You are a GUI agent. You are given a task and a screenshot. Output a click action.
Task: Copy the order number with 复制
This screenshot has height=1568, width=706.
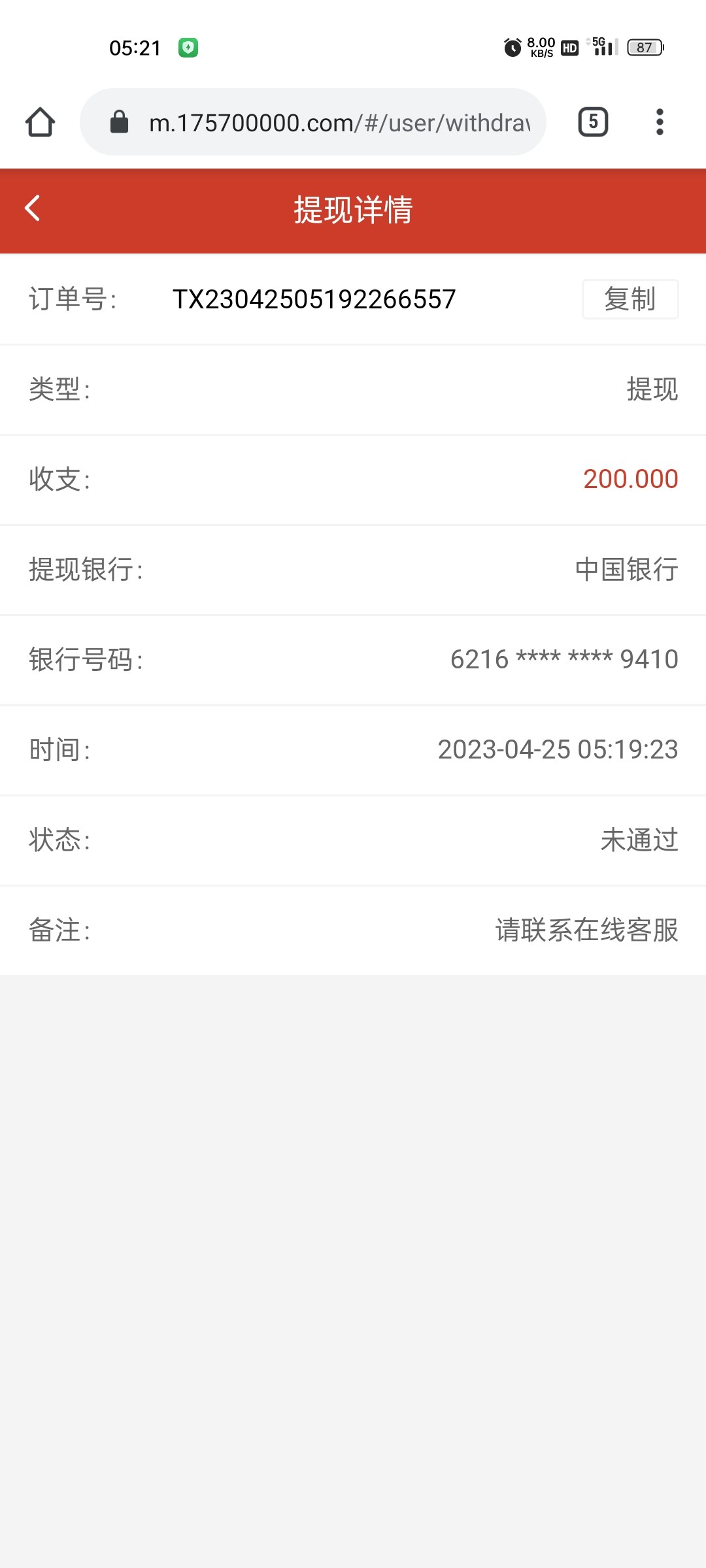pos(630,299)
